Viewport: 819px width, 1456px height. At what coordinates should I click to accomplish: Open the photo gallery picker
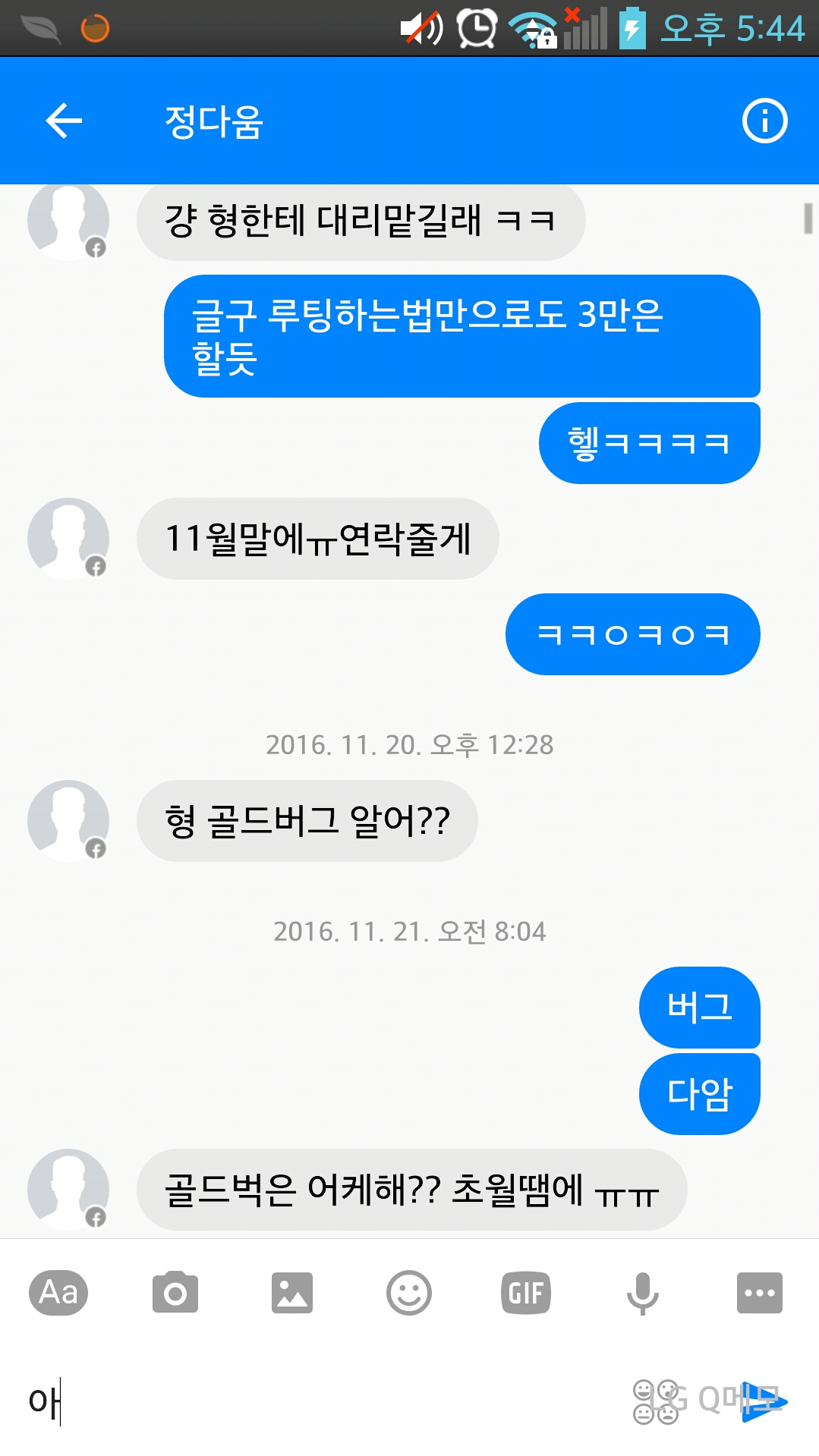click(x=292, y=1292)
